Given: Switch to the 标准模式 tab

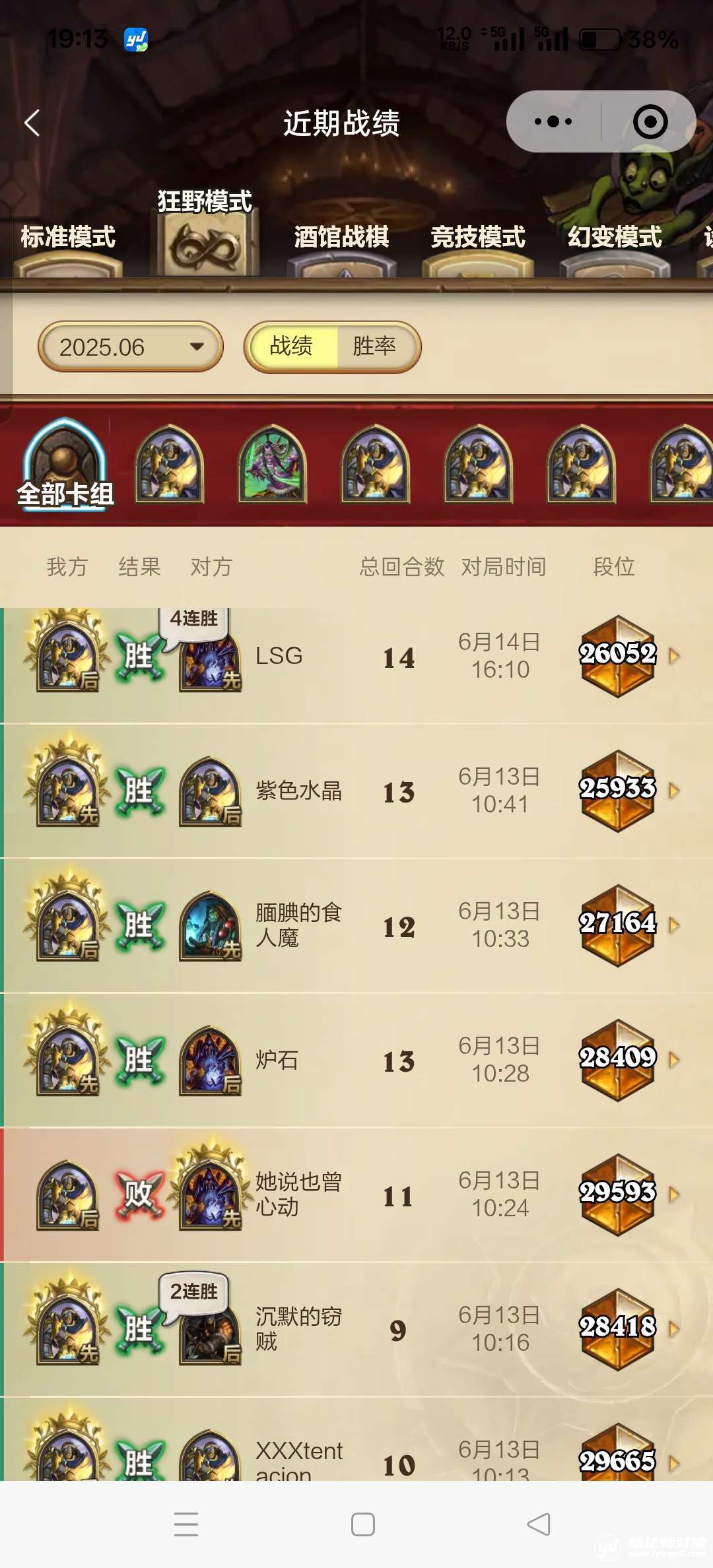Looking at the screenshot, I should coord(68,238).
